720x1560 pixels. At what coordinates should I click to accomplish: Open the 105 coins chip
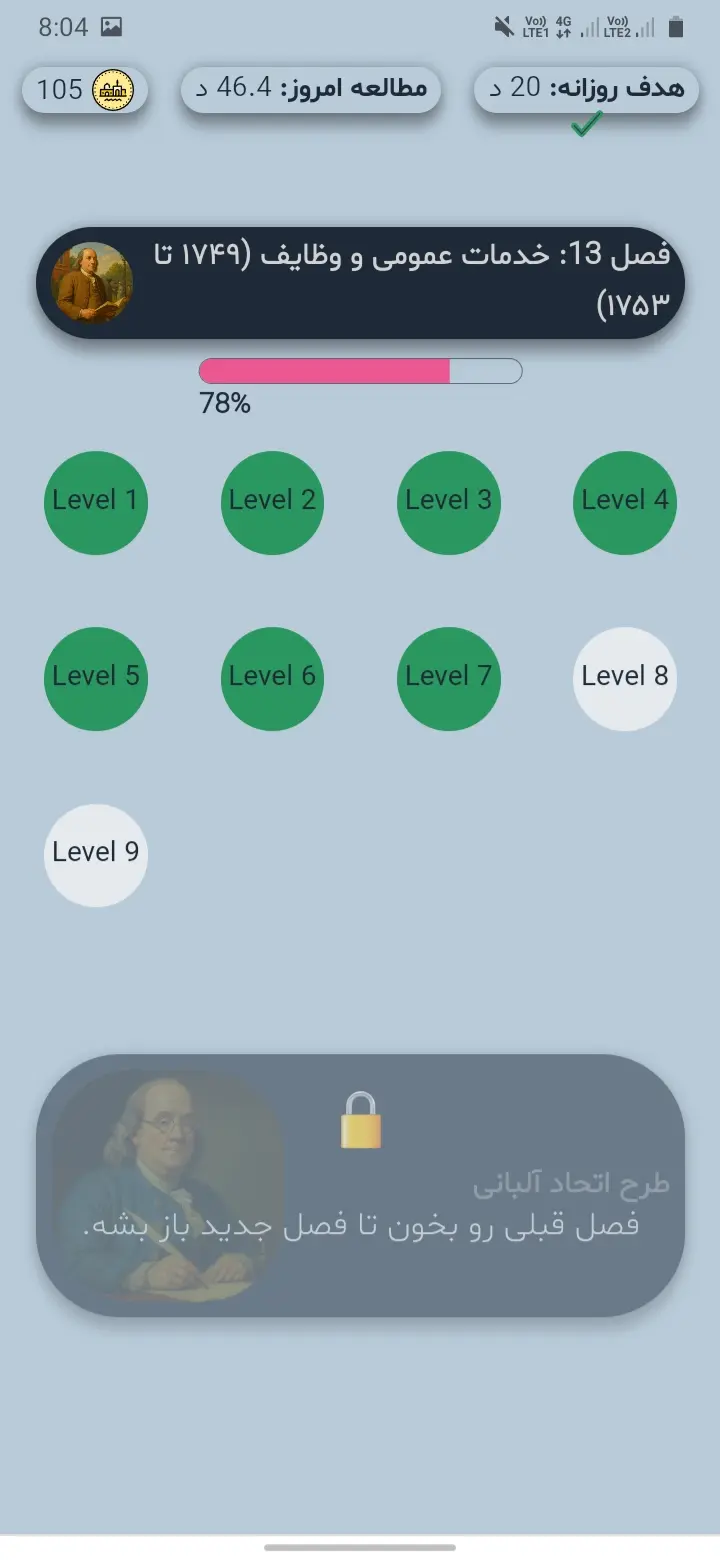(85, 90)
